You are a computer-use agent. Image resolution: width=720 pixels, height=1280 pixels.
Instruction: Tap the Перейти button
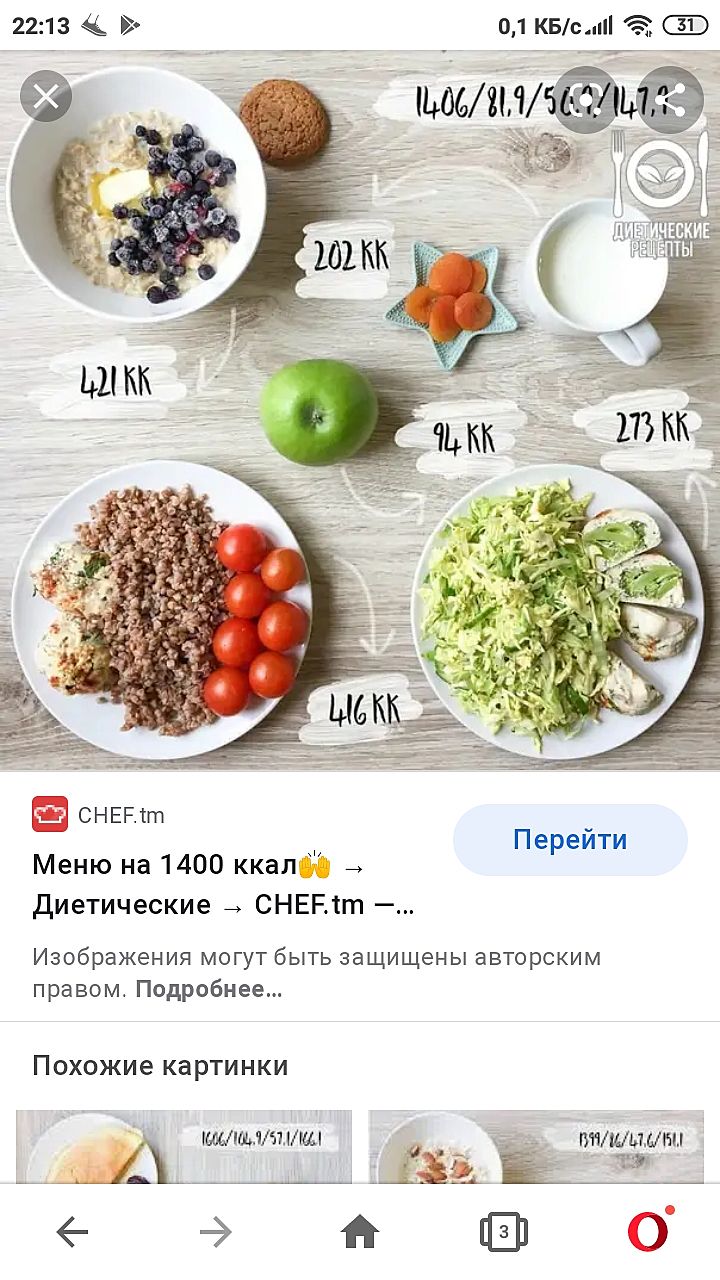570,840
